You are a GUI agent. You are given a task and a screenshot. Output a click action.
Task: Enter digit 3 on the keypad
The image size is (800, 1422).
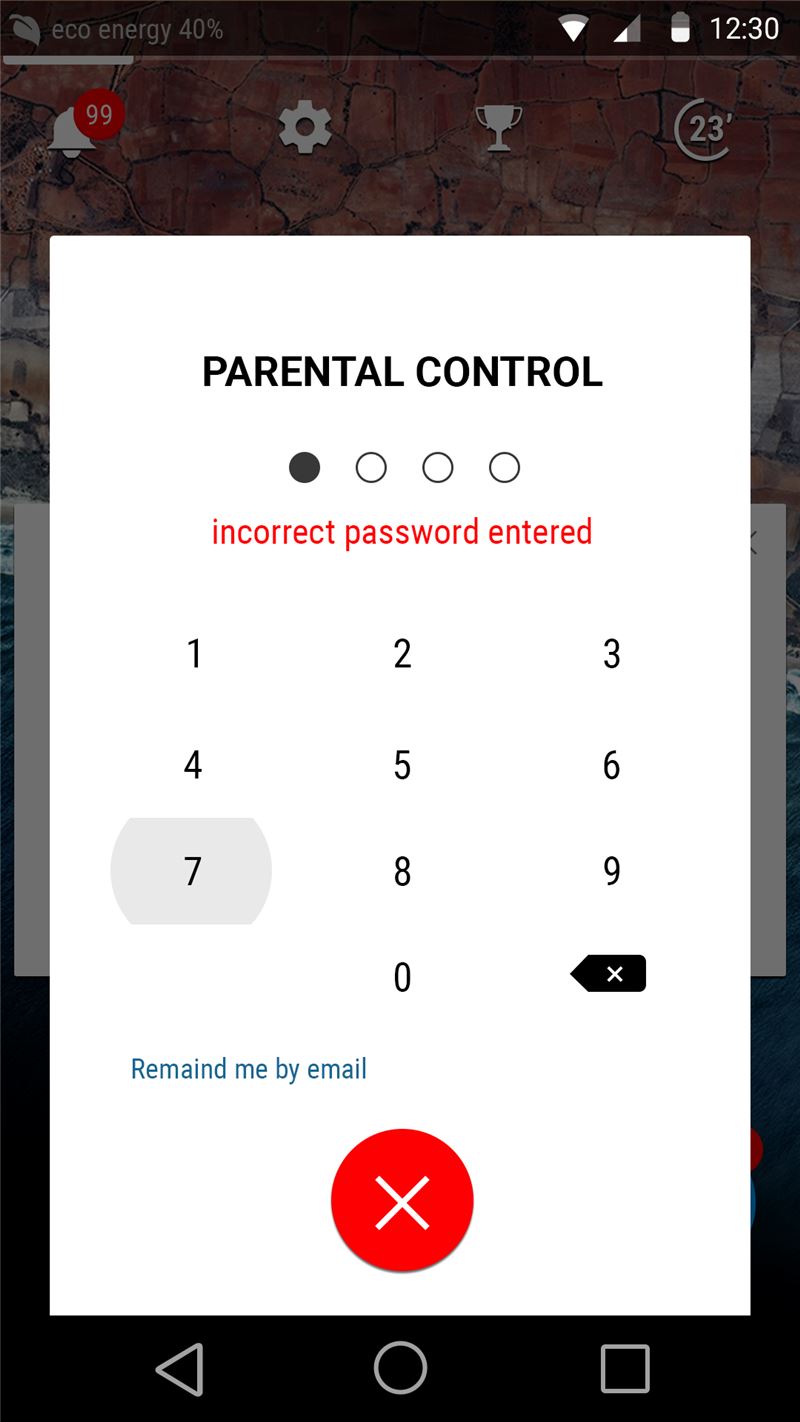point(611,654)
